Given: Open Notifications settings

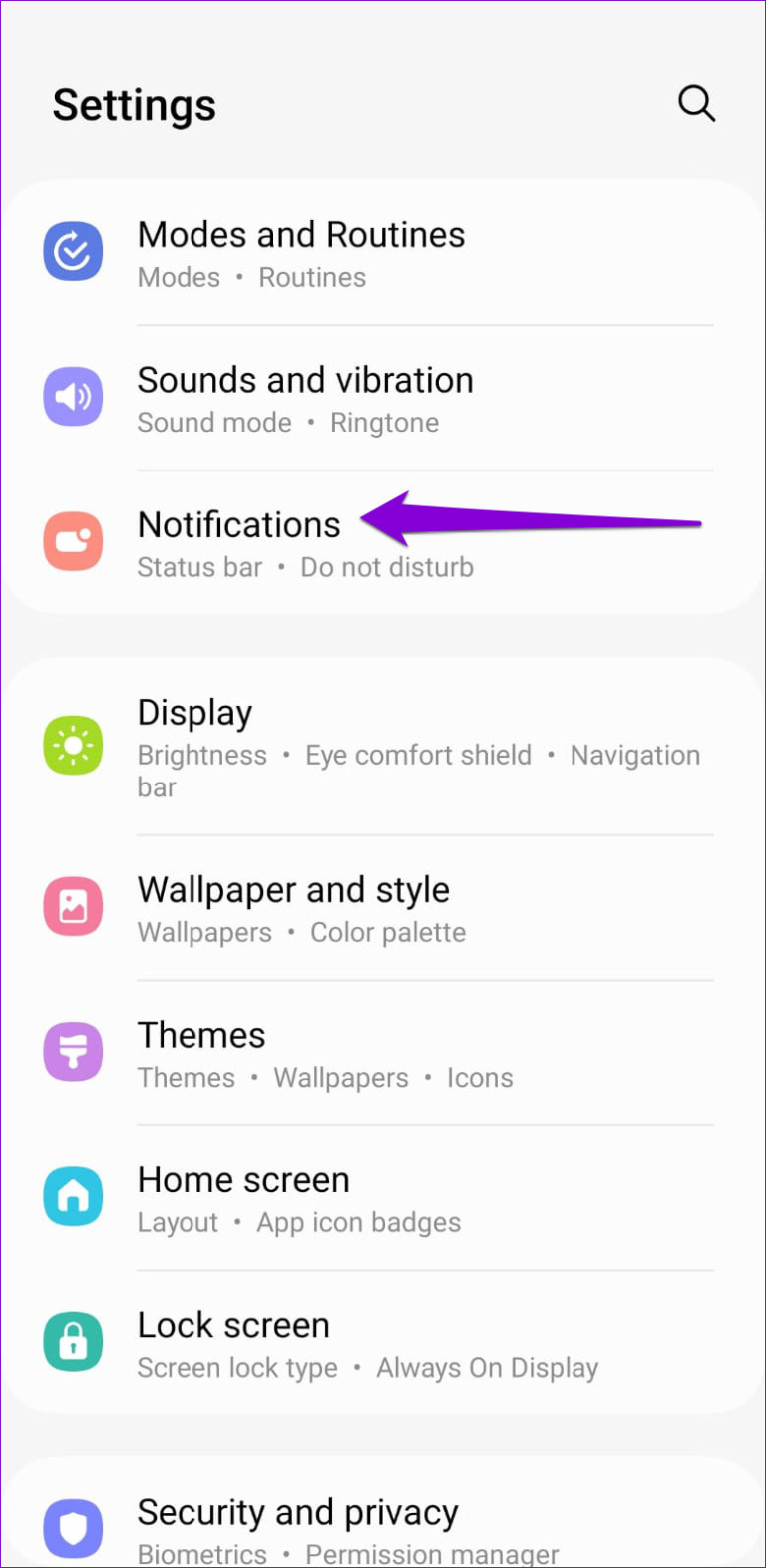Looking at the screenshot, I should pos(239,524).
